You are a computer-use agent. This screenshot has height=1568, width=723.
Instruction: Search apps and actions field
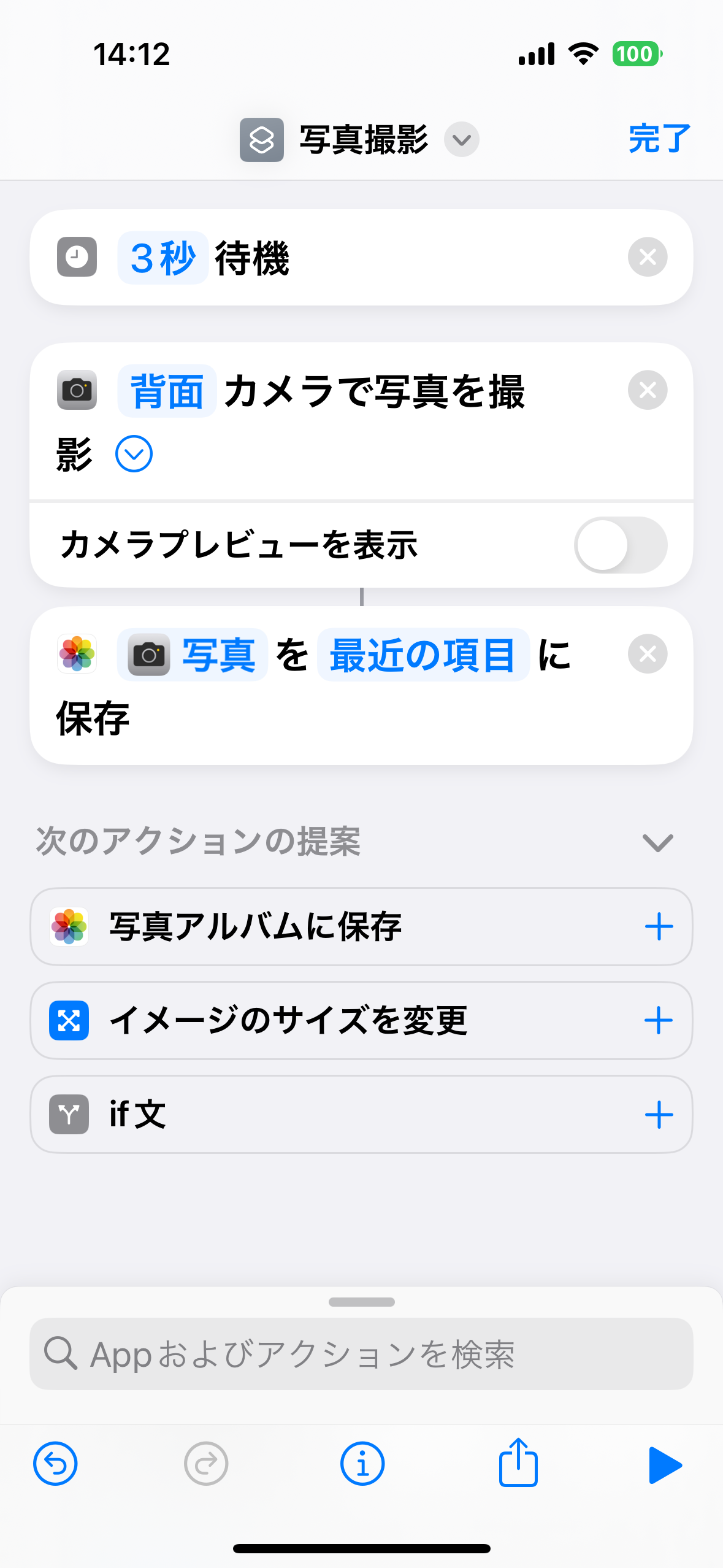pos(361,1354)
